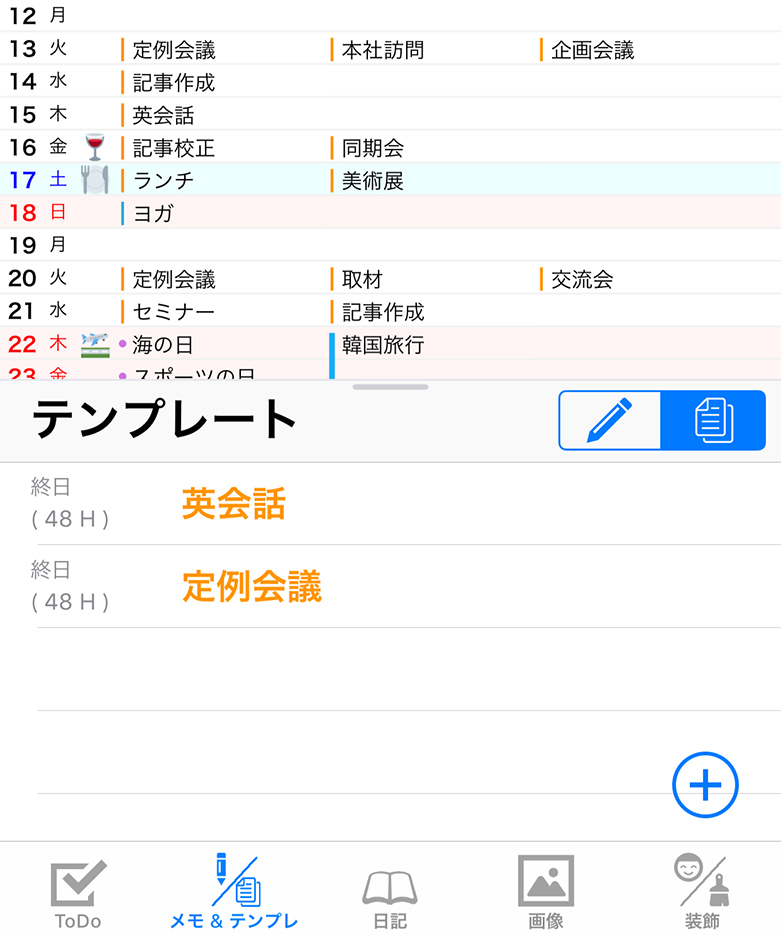781x934 pixels.
Task: Open the 本社訪問 event on the 13th
Action: tap(383, 50)
